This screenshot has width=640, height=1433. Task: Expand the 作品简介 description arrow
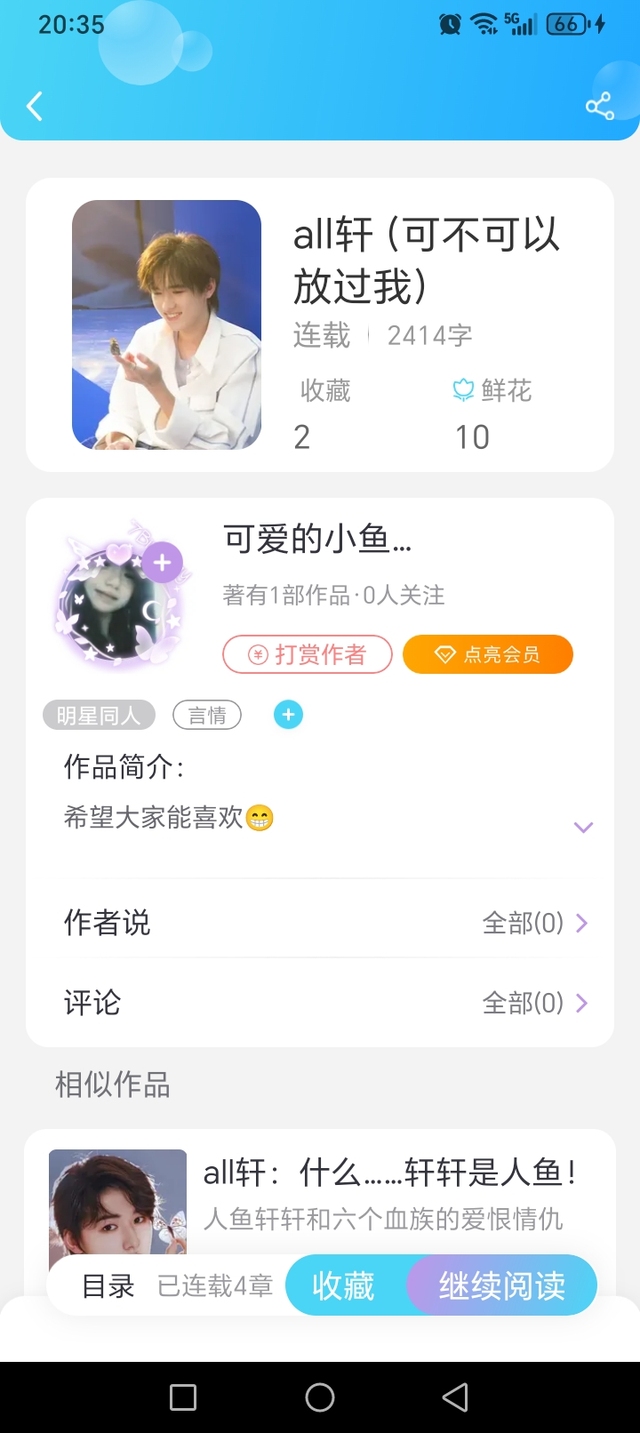[x=583, y=827]
